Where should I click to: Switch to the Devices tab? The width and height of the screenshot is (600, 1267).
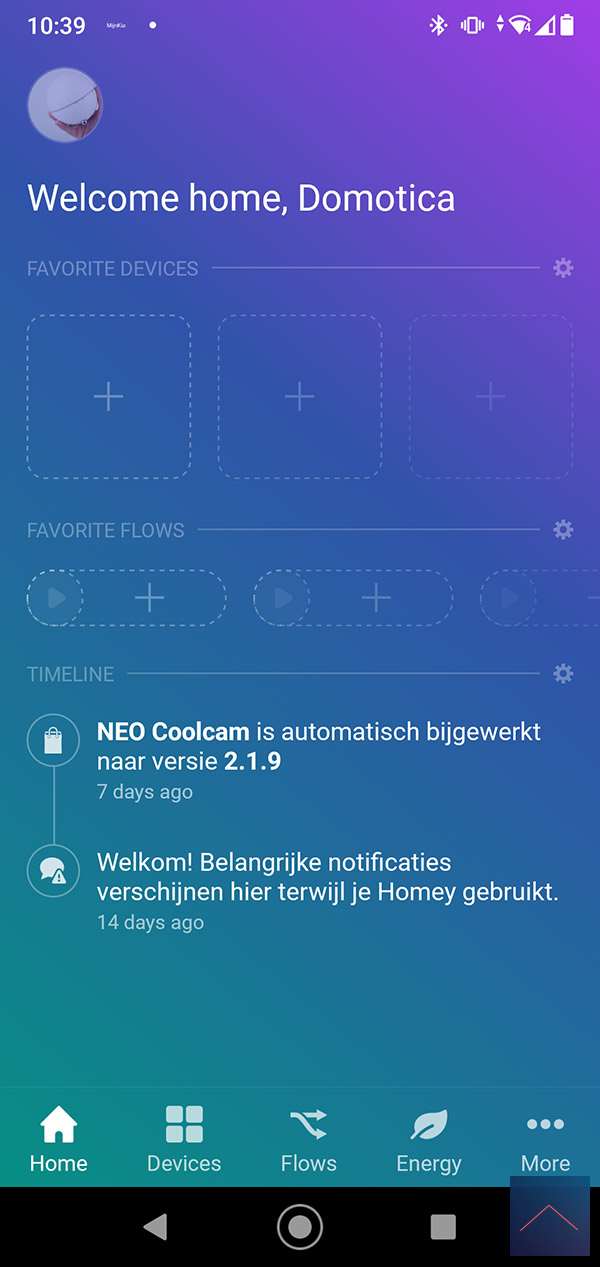pyautogui.click(x=184, y=1139)
